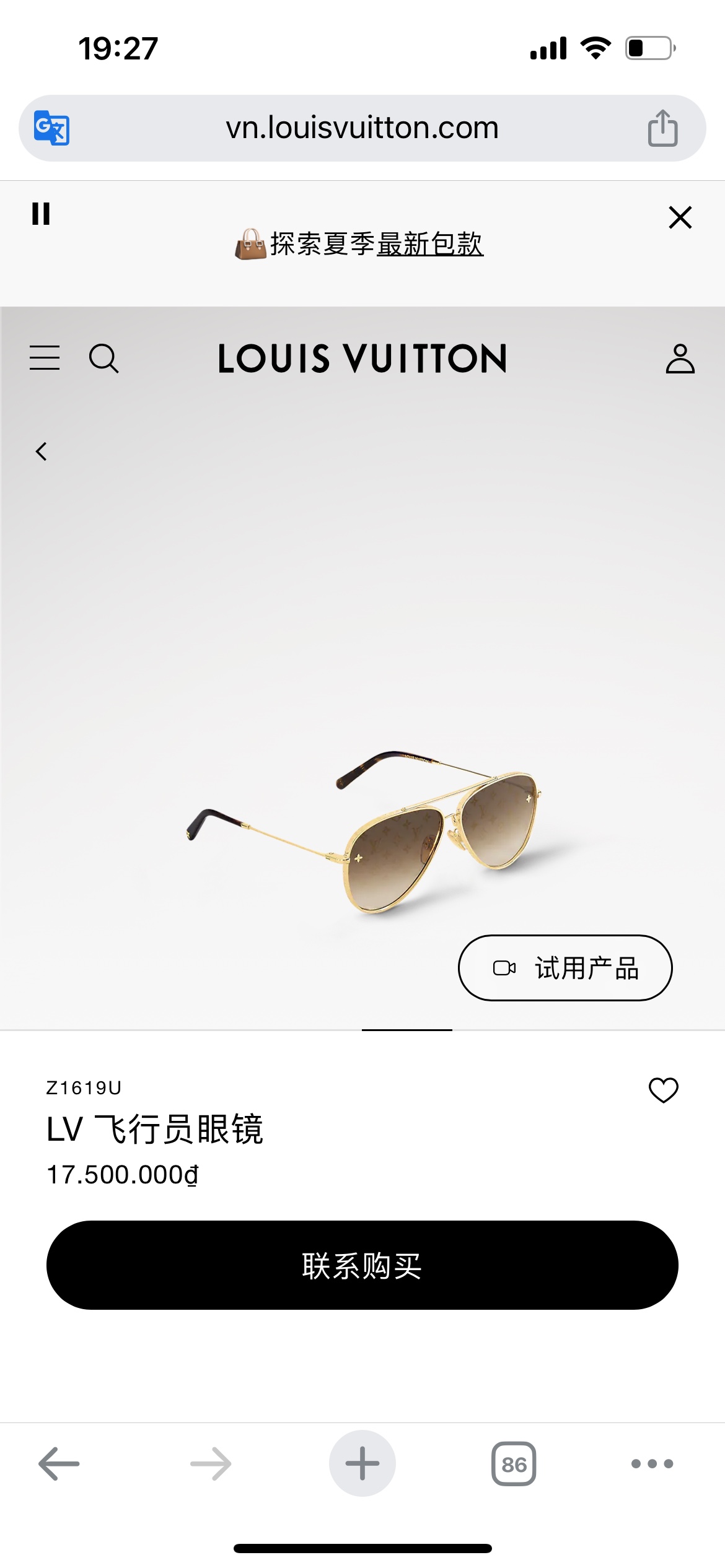Screen dimensions: 725x1568
Task: Go back to the previous browser page
Action: coord(59,1464)
